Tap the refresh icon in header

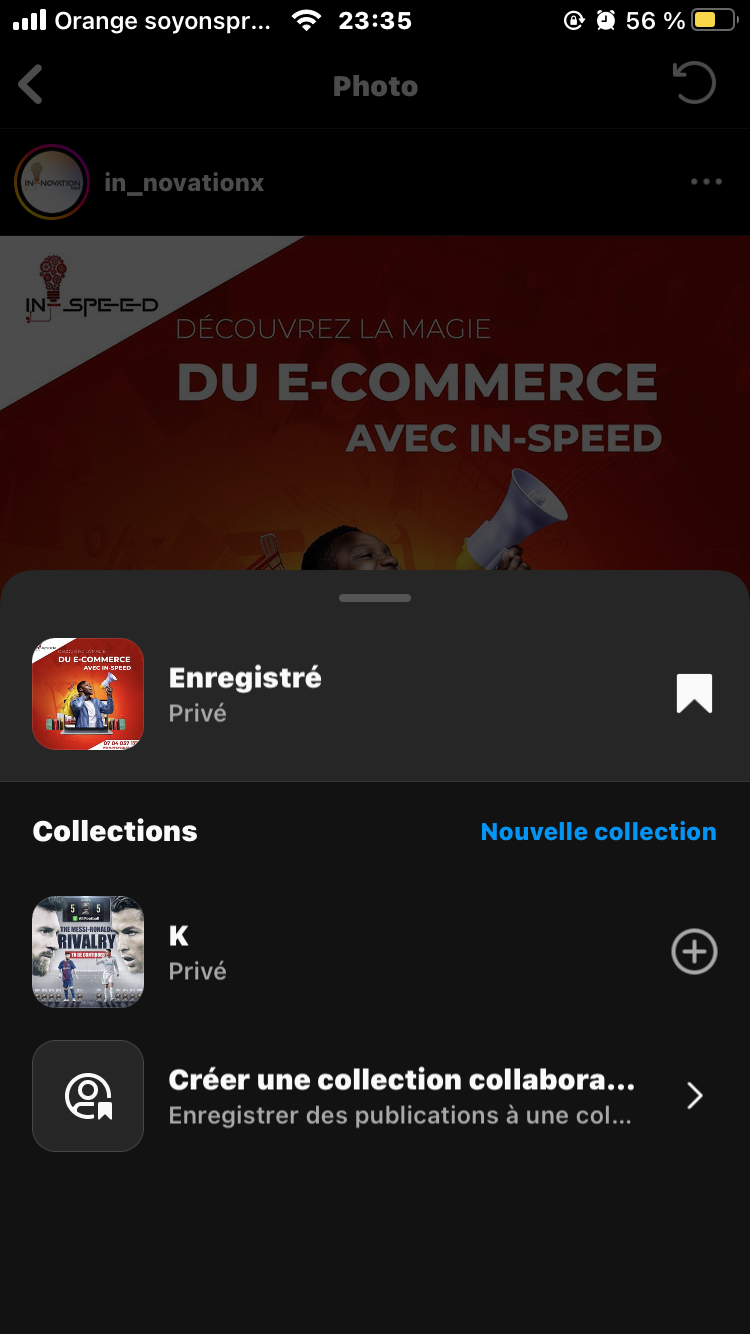(x=694, y=84)
